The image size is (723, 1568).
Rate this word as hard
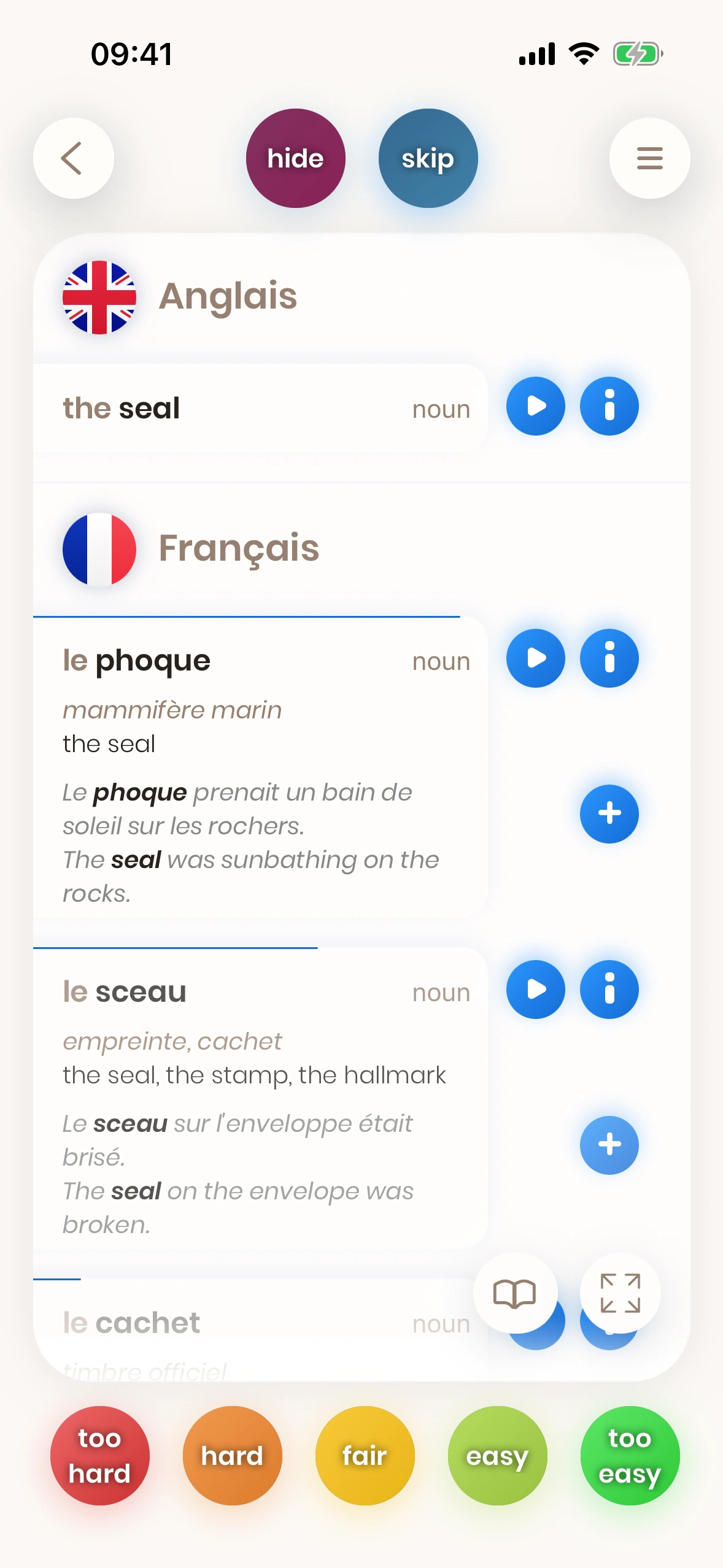click(x=232, y=1456)
